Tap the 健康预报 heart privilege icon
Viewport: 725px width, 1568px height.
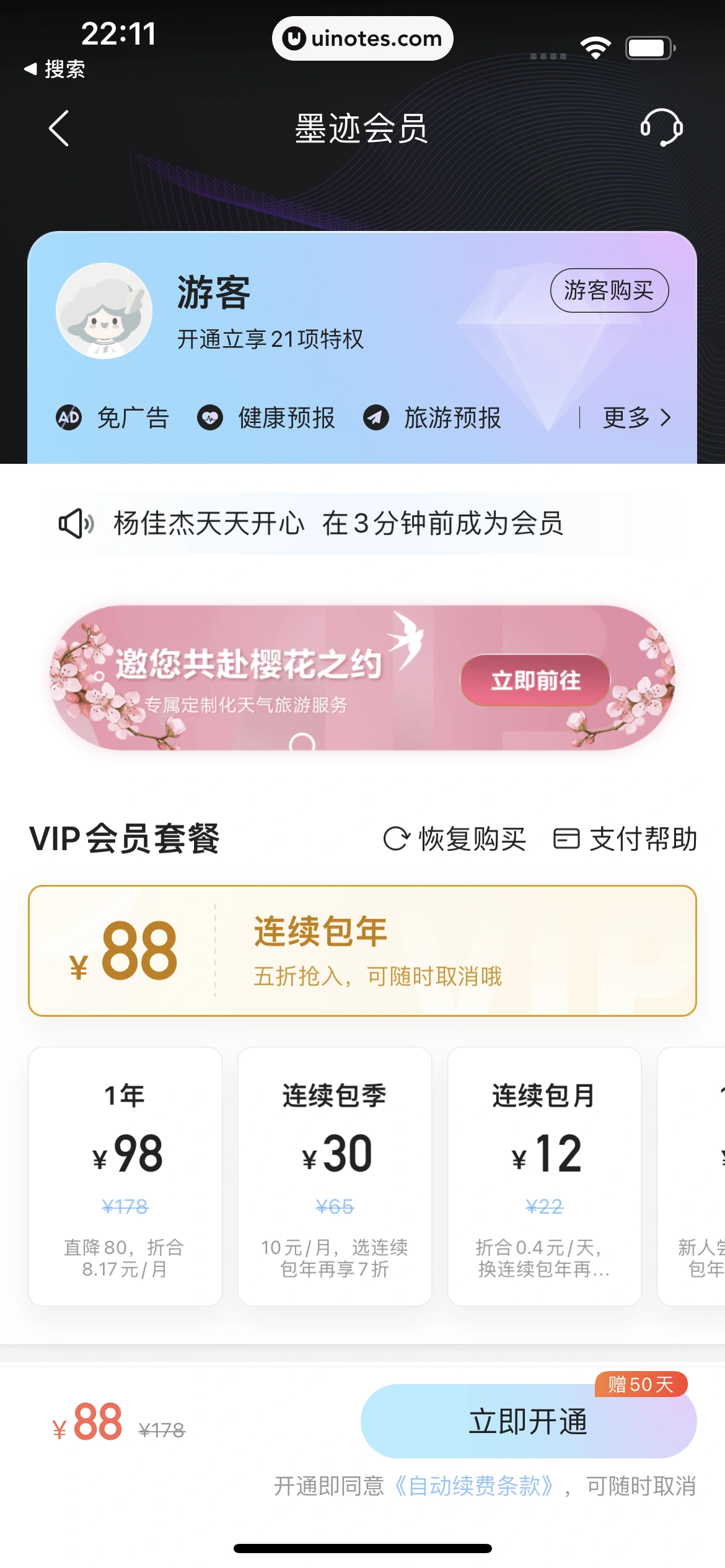point(211,417)
